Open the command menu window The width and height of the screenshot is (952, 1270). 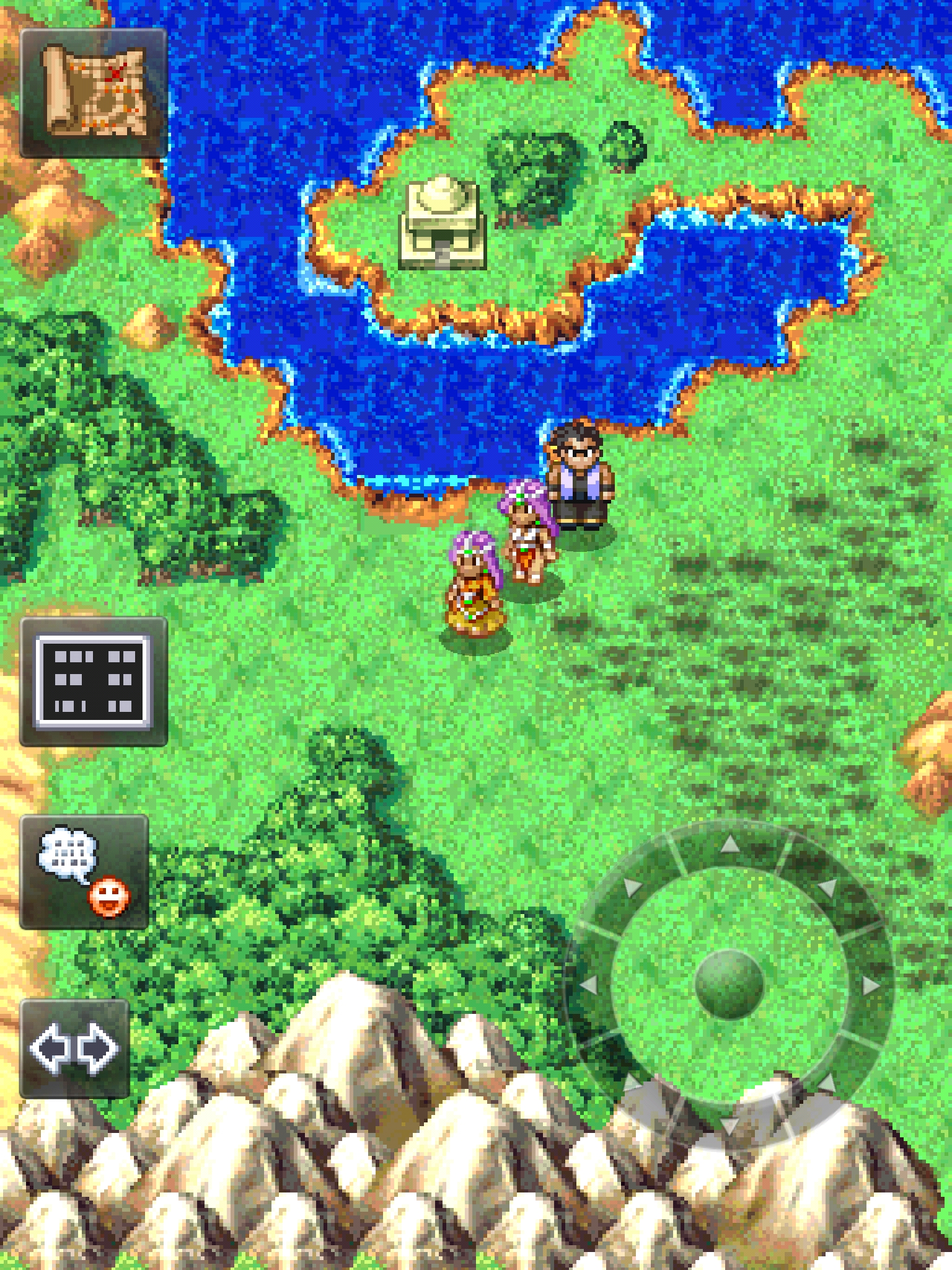(x=93, y=682)
